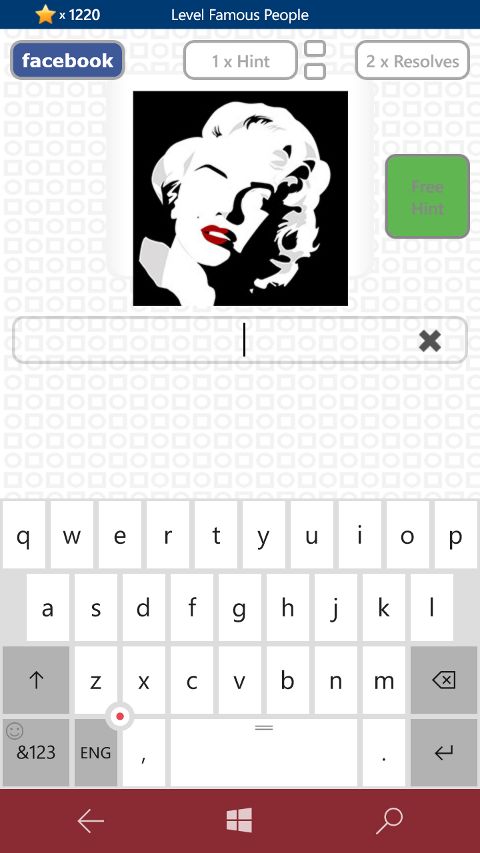The image size is (480, 853).
Task: Open the system search magnifier
Action: point(389,821)
